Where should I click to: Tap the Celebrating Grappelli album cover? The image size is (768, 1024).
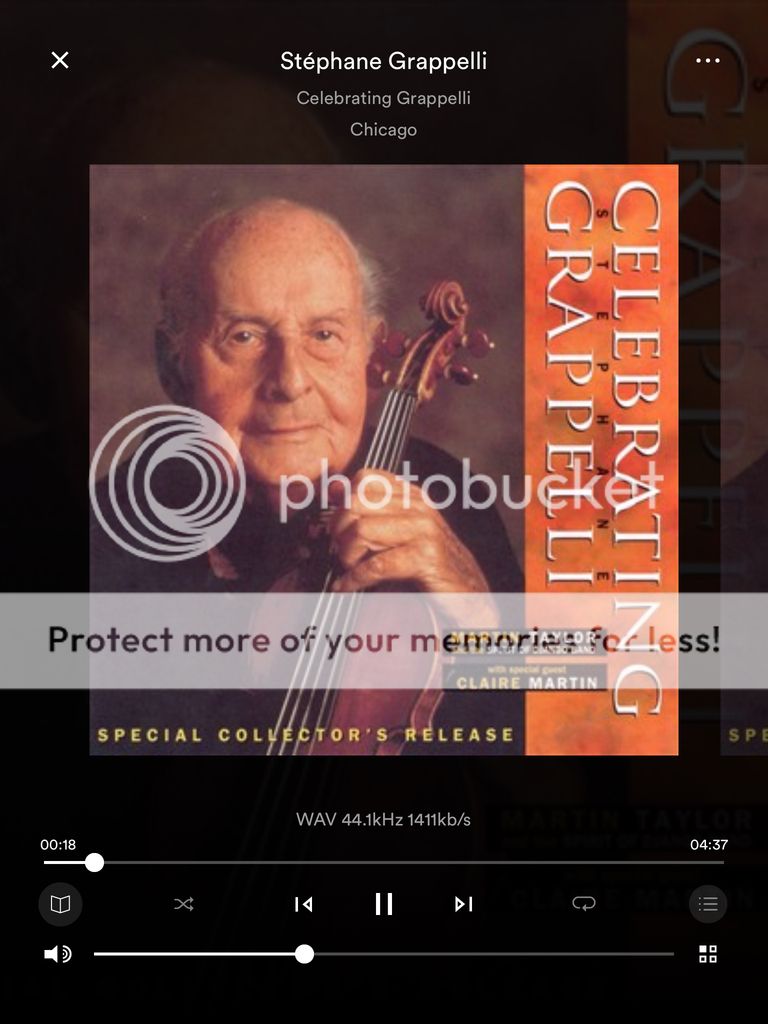[384, 460]
